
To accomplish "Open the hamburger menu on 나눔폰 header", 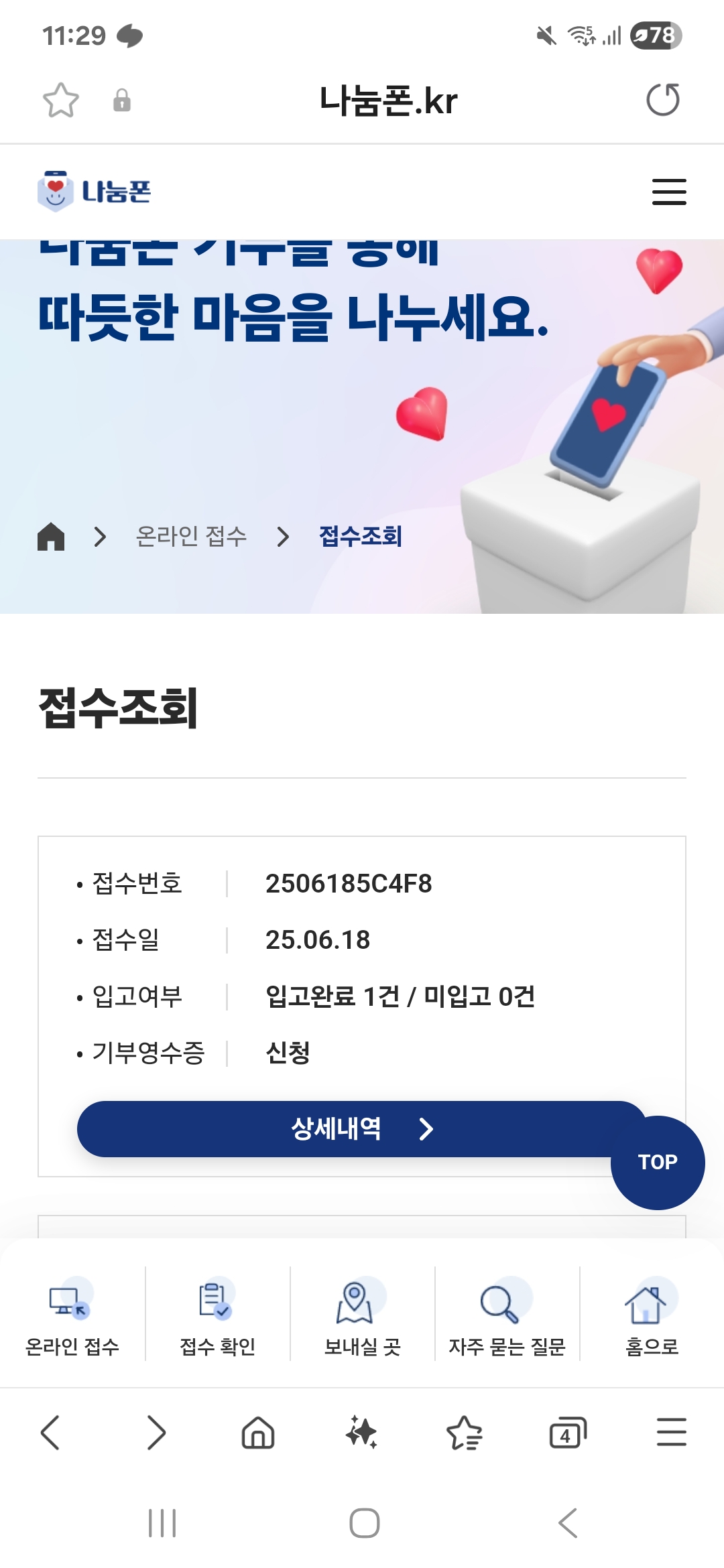I will (669, 192).
